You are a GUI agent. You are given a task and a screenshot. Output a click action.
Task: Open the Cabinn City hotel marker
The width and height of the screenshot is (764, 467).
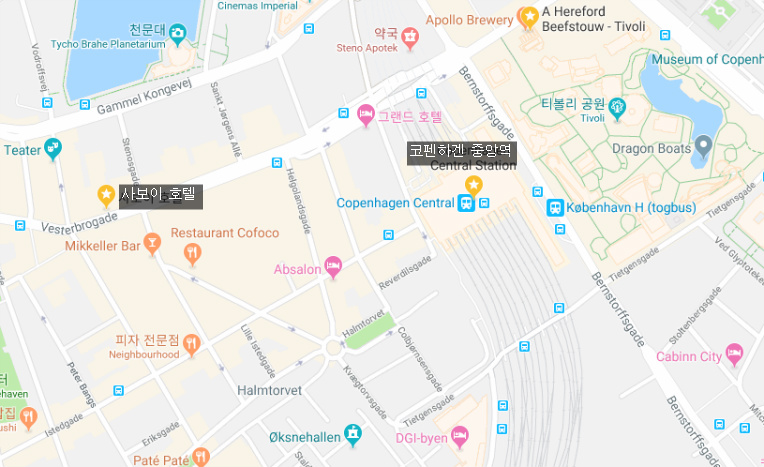coord(735,354)
